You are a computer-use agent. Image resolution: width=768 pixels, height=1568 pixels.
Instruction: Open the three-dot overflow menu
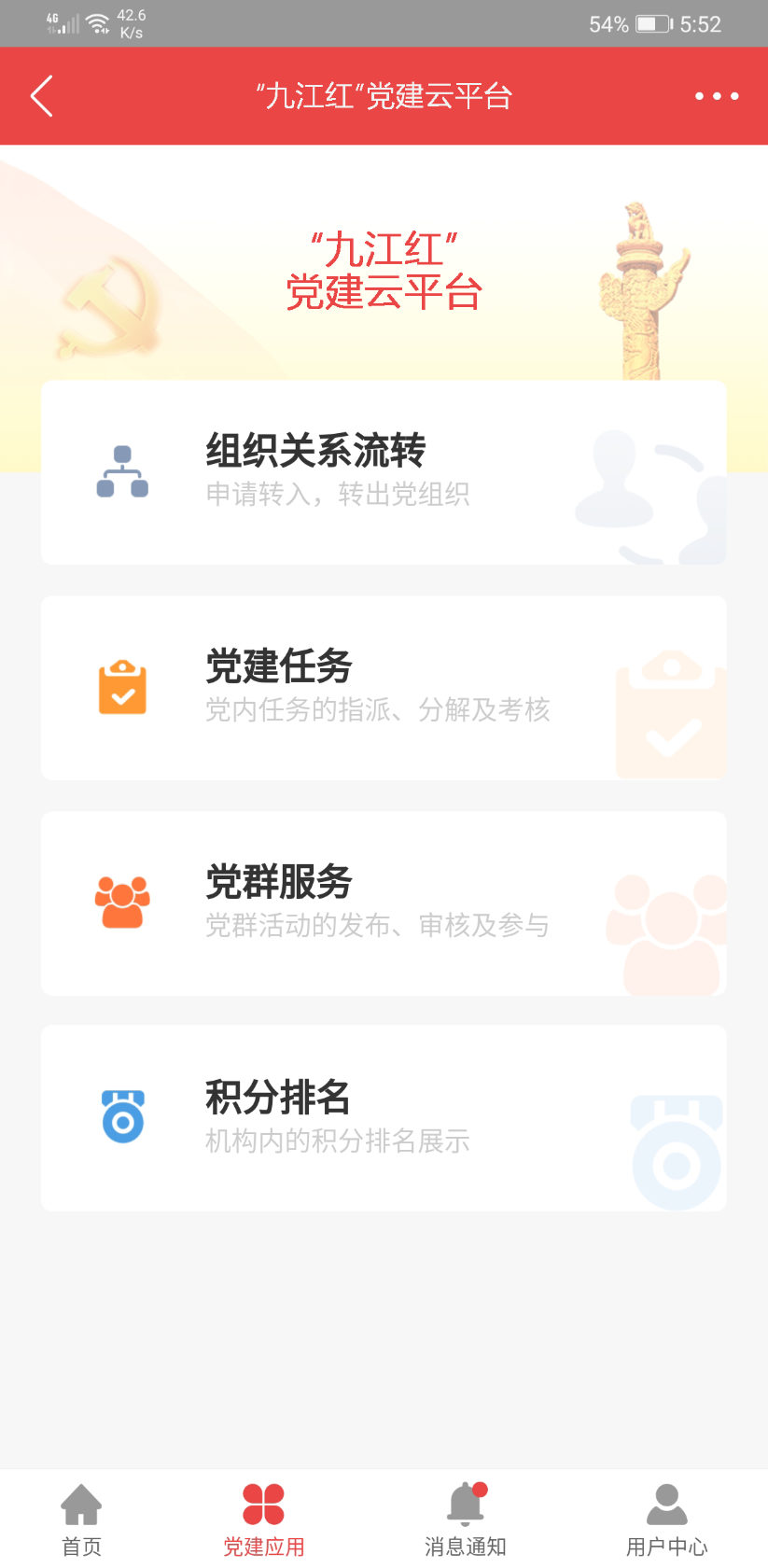(x=716, y=96)
